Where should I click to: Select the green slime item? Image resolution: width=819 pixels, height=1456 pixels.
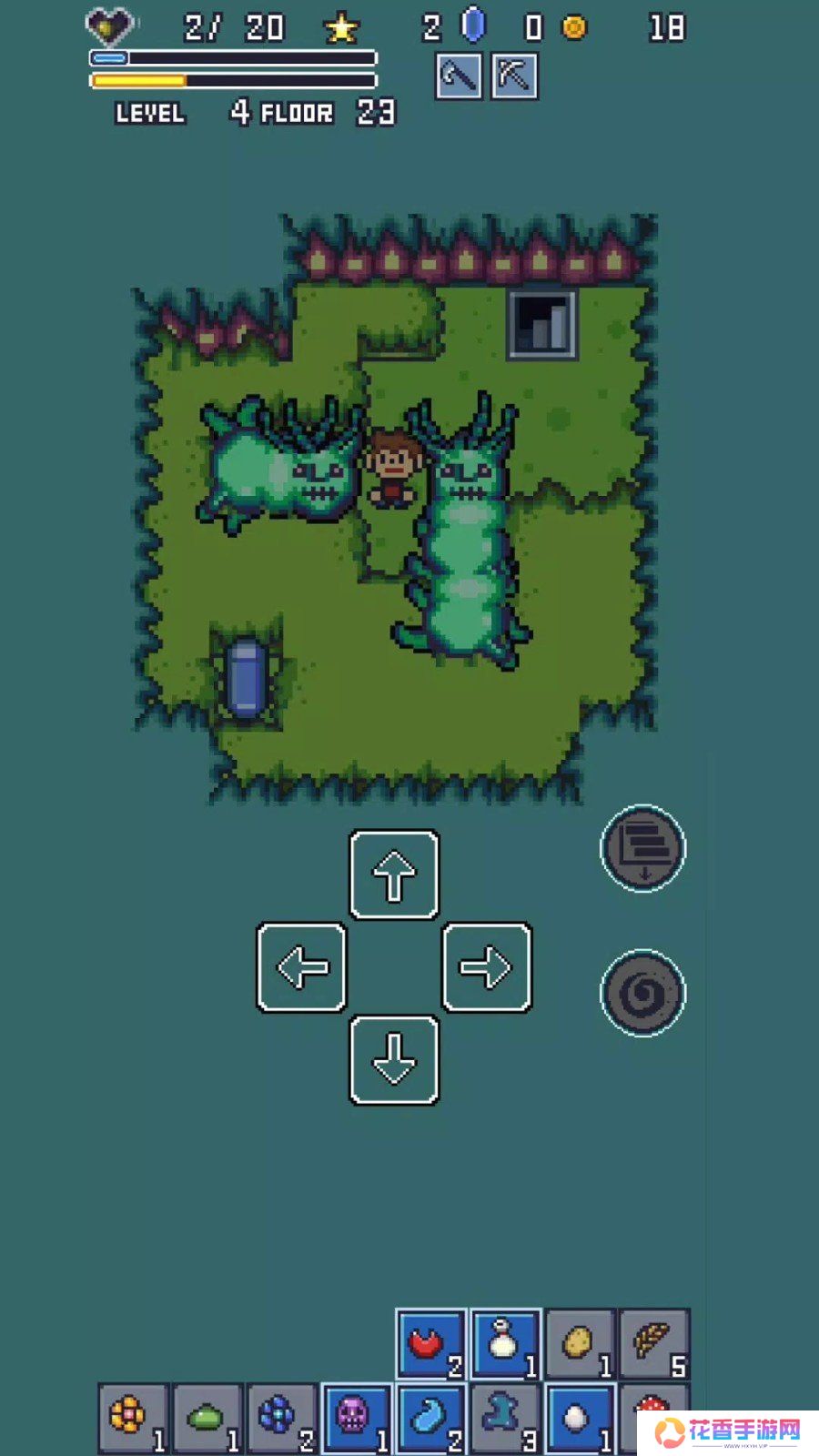pyautogui.click(x=207, y=1418)
